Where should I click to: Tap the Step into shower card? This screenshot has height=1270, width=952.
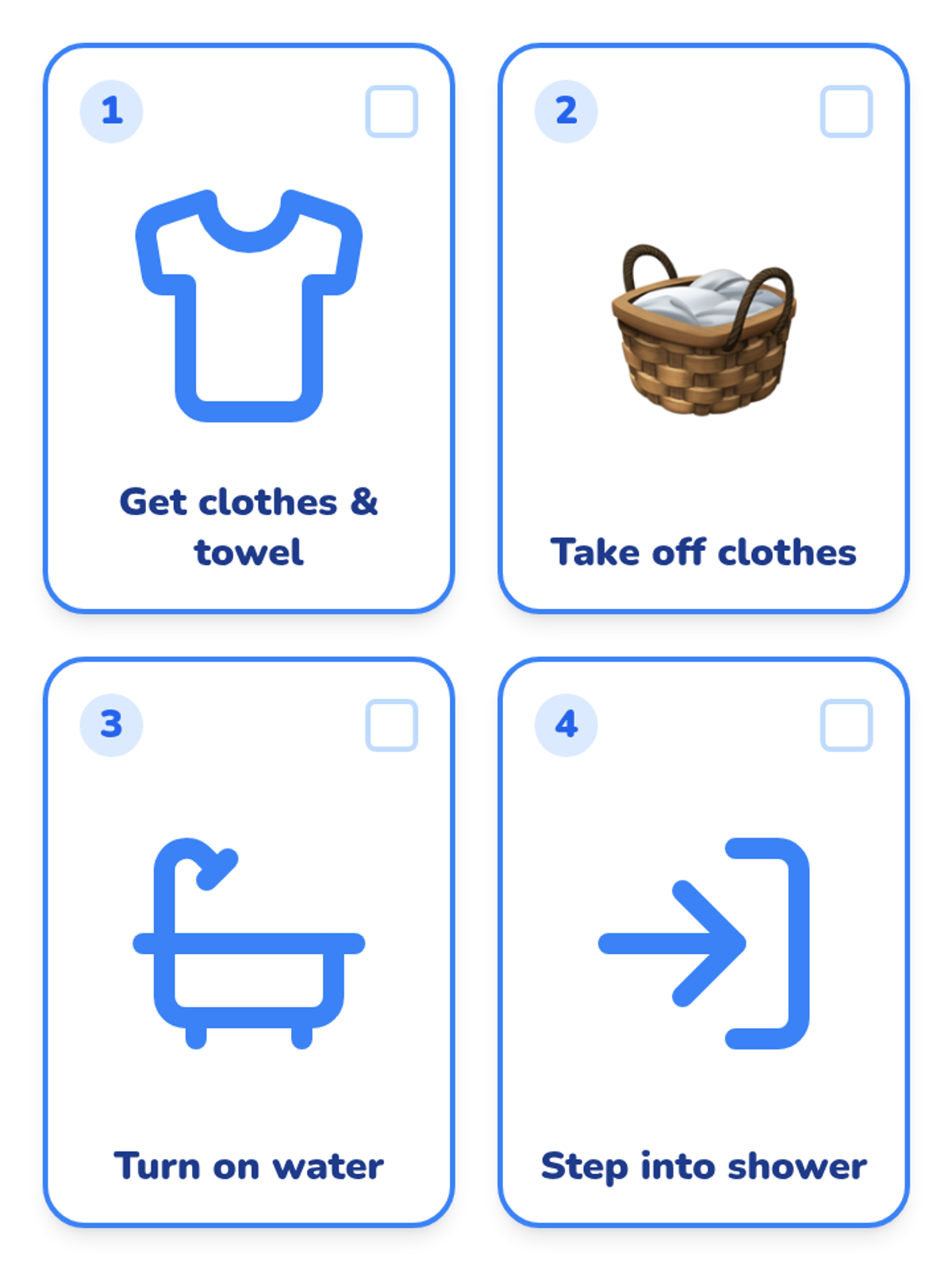point(704,942)
